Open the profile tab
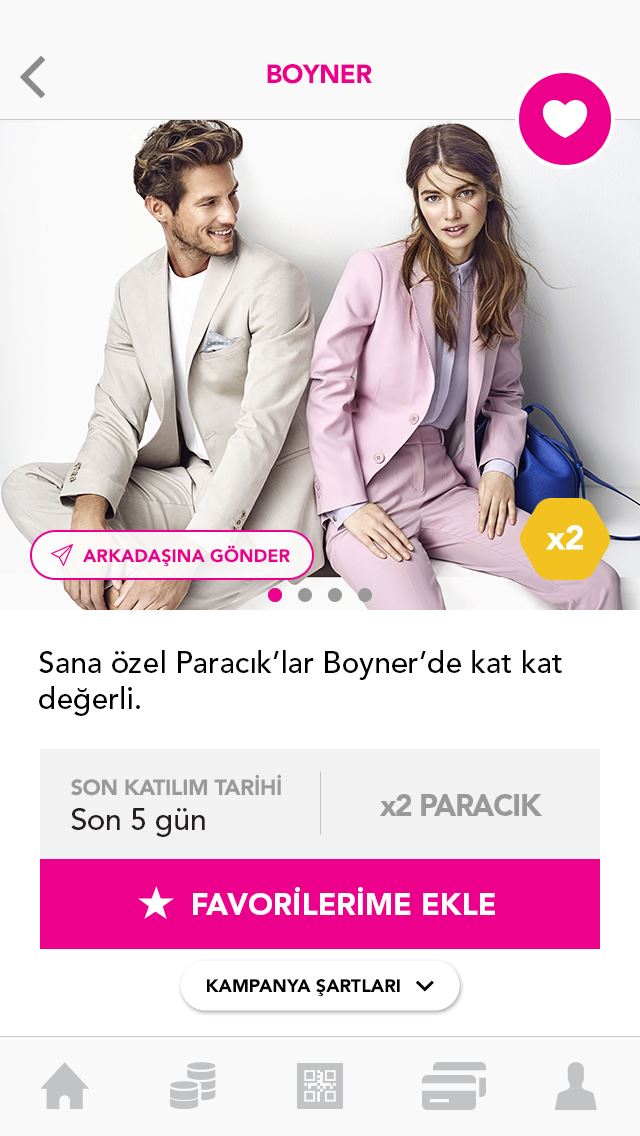The height and width of the screenshot is (1136, 640). click(575, 1085)
